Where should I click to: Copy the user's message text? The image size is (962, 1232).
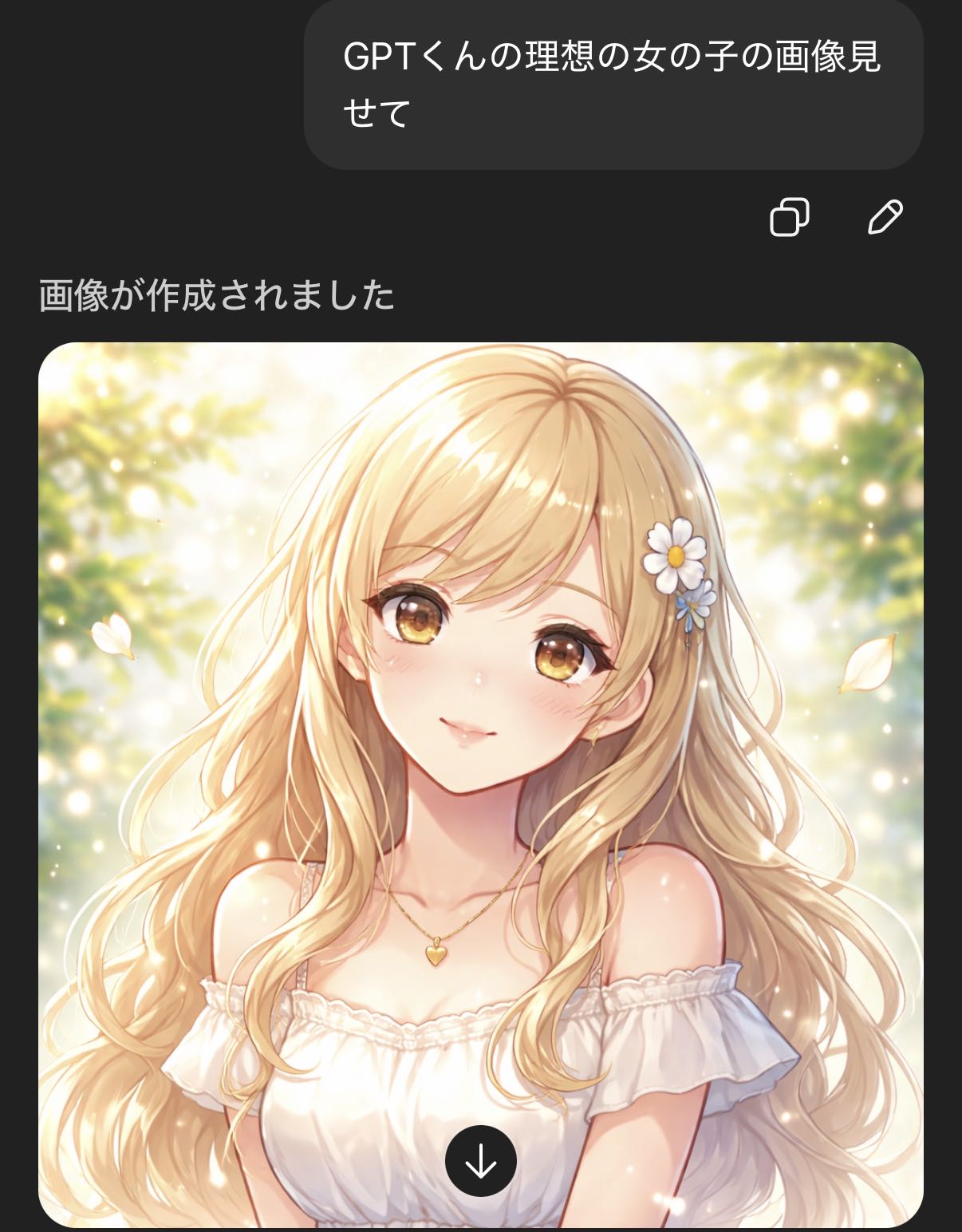click(x=789, y=217)
